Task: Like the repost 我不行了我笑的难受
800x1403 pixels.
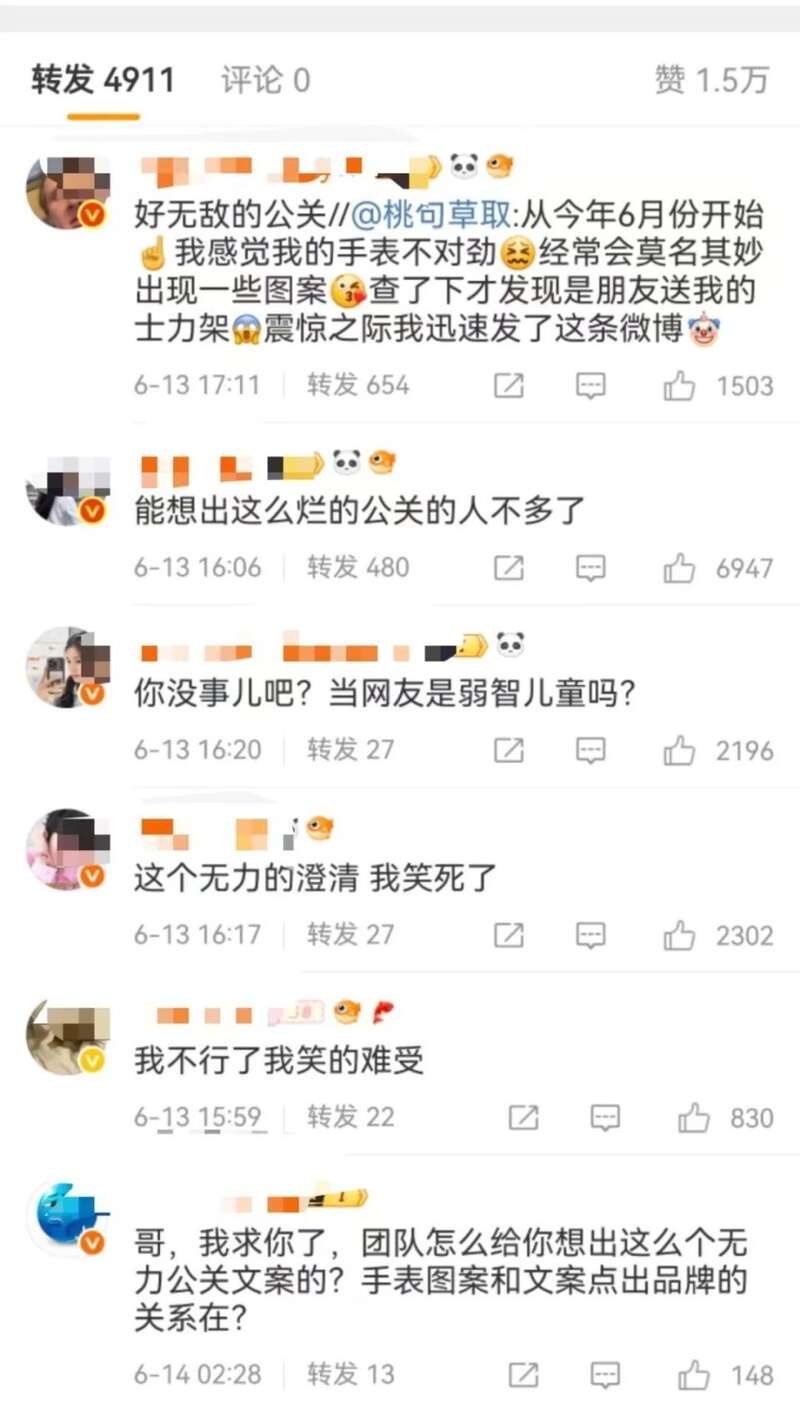Action: click(x=694, y=1117)
